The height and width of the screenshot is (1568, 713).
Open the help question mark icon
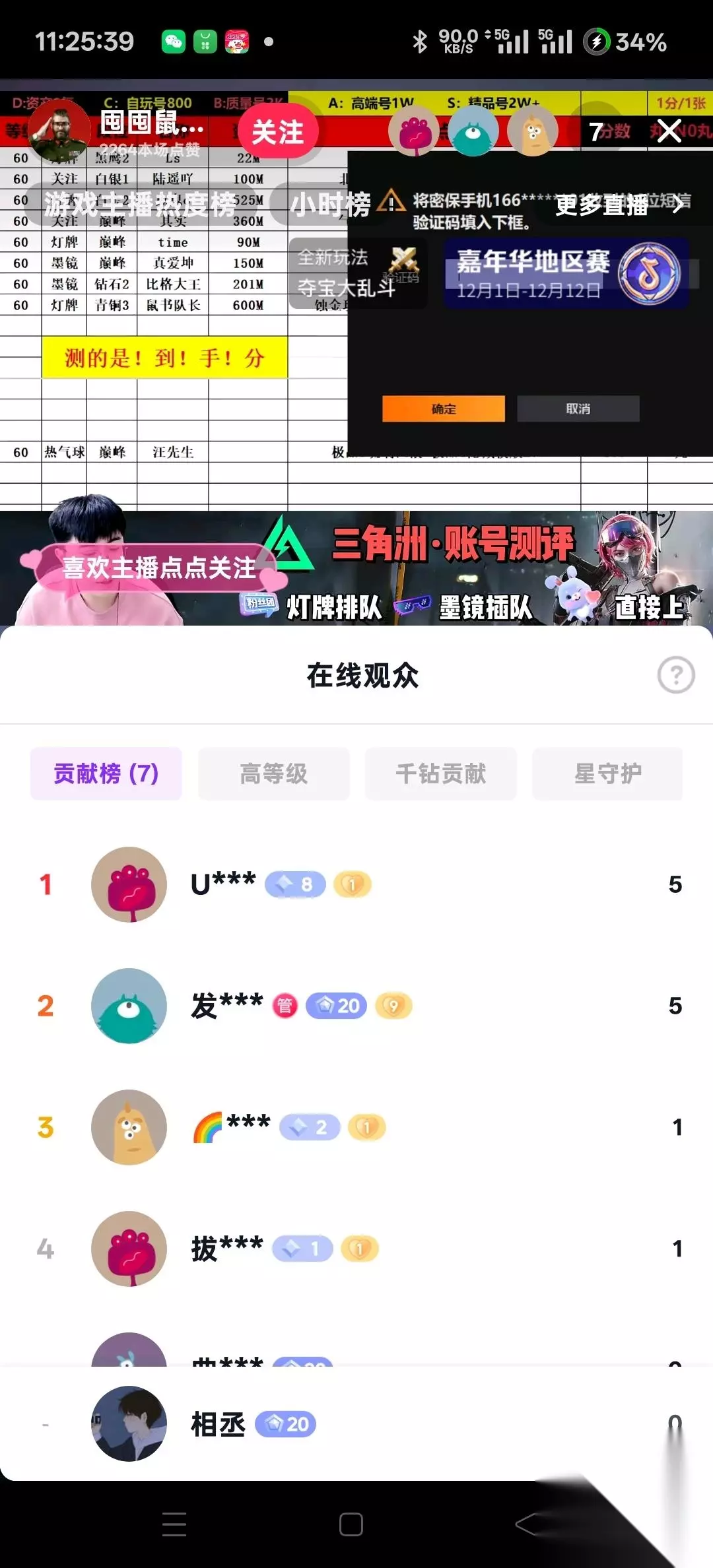tap(676, 675)
